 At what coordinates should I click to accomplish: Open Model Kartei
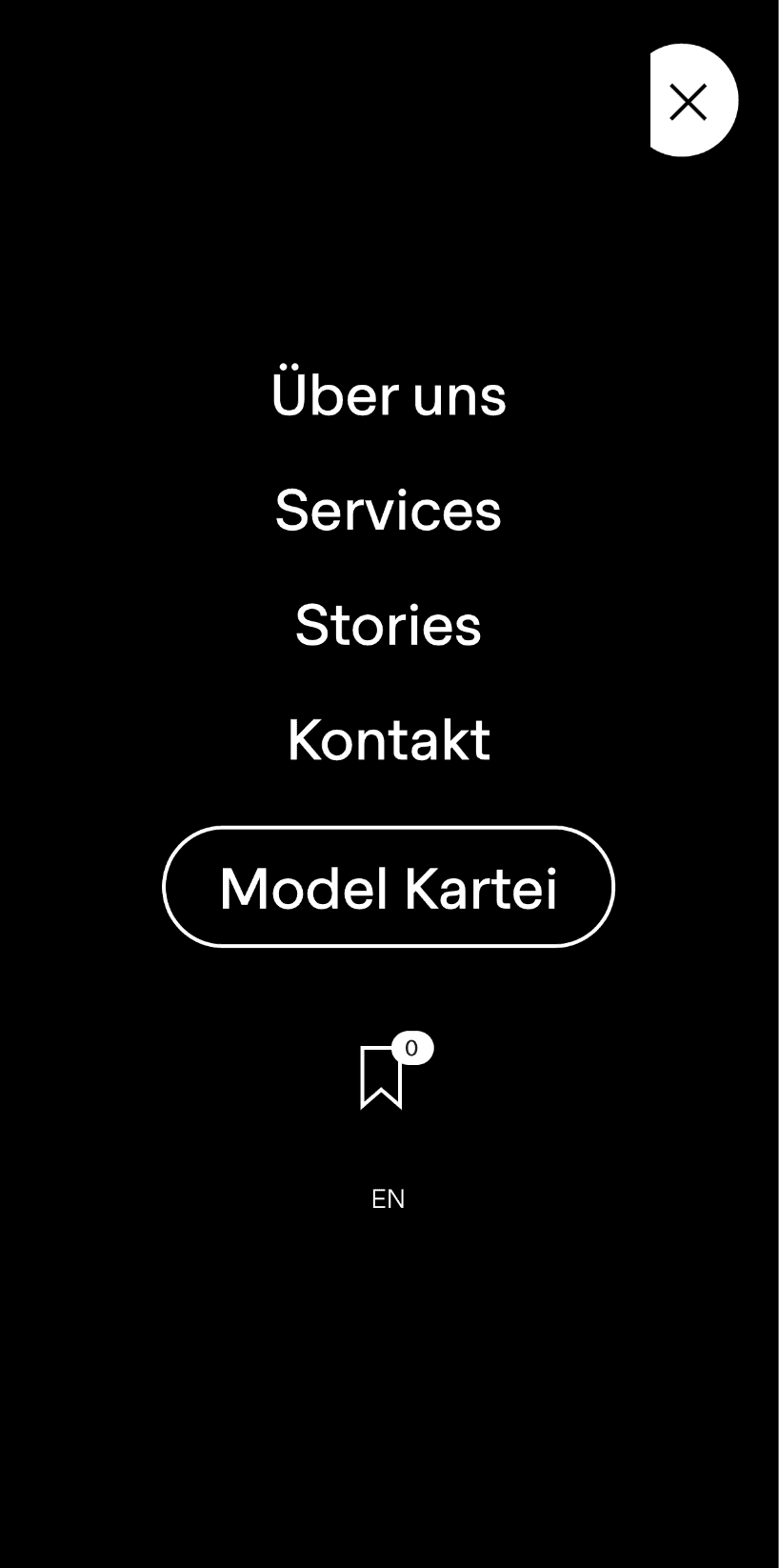pyautogui.click(x=389, y=887)
